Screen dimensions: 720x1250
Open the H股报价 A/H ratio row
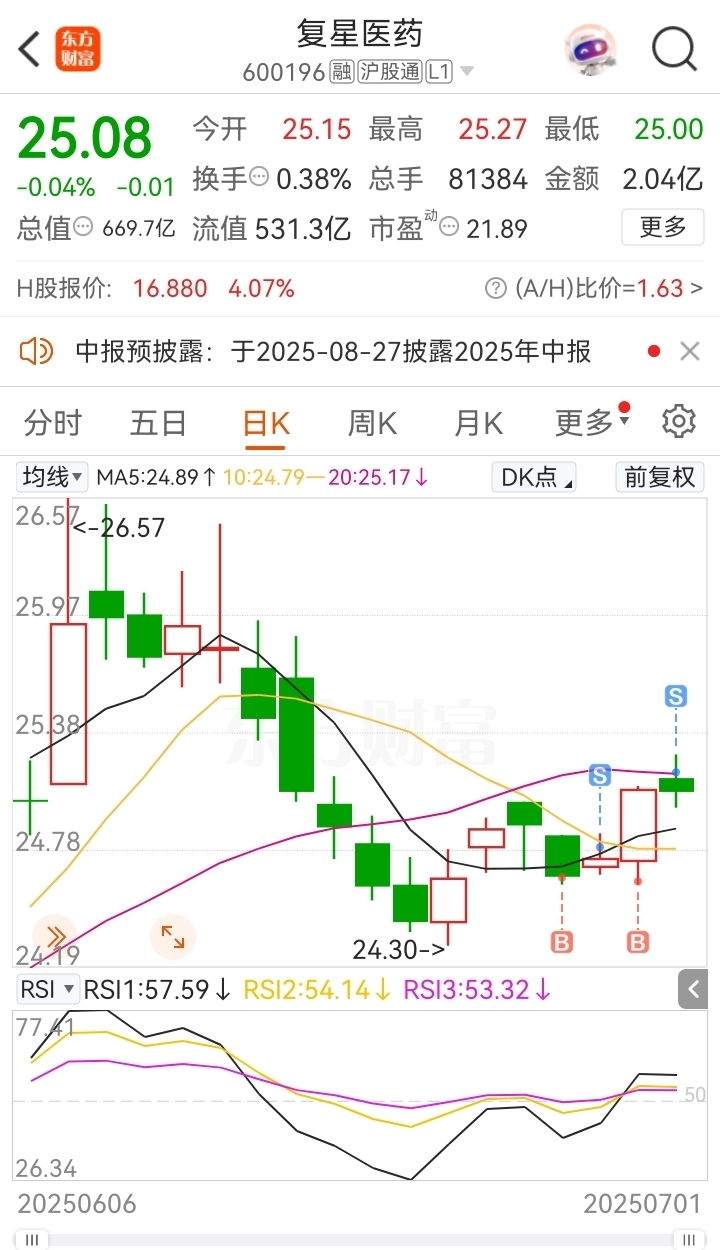click(x=360, y=289)
